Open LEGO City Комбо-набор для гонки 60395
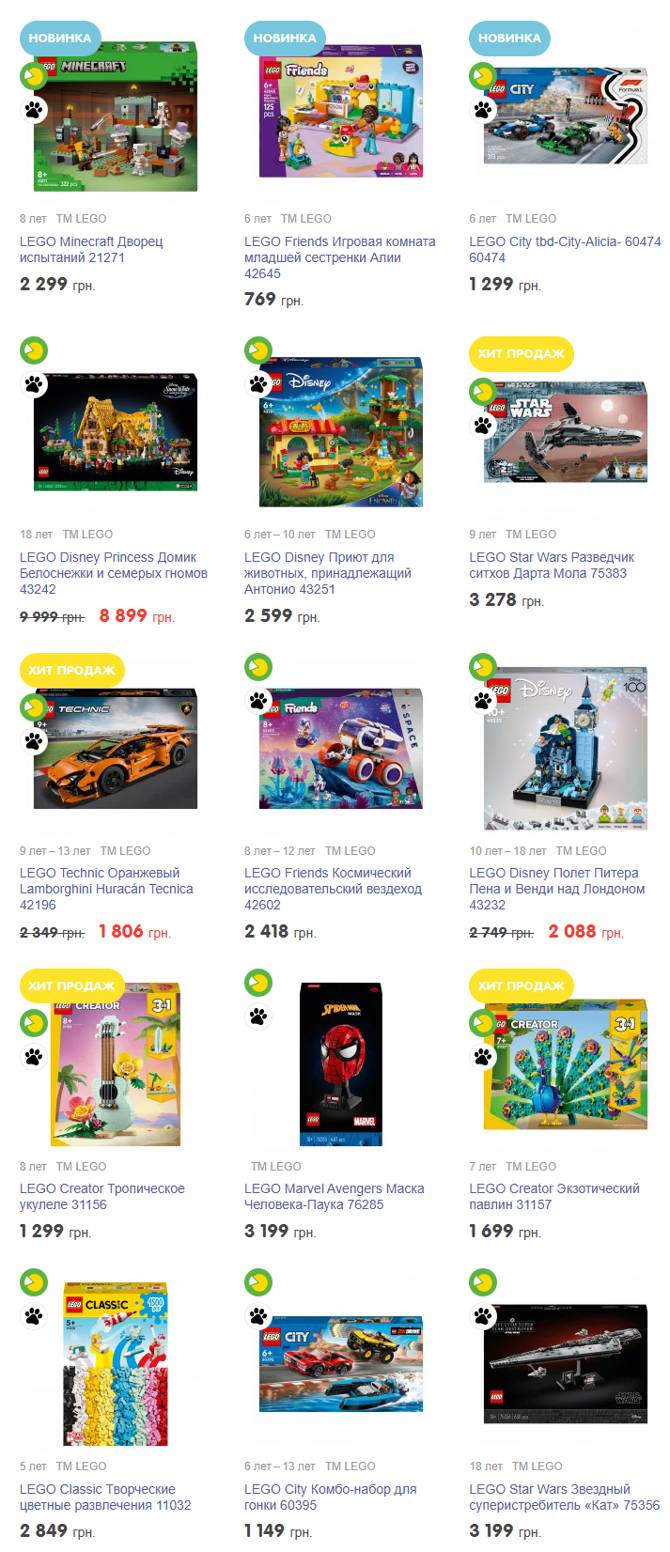This screenshot has width=670, height=1552. pos(329,1497)
